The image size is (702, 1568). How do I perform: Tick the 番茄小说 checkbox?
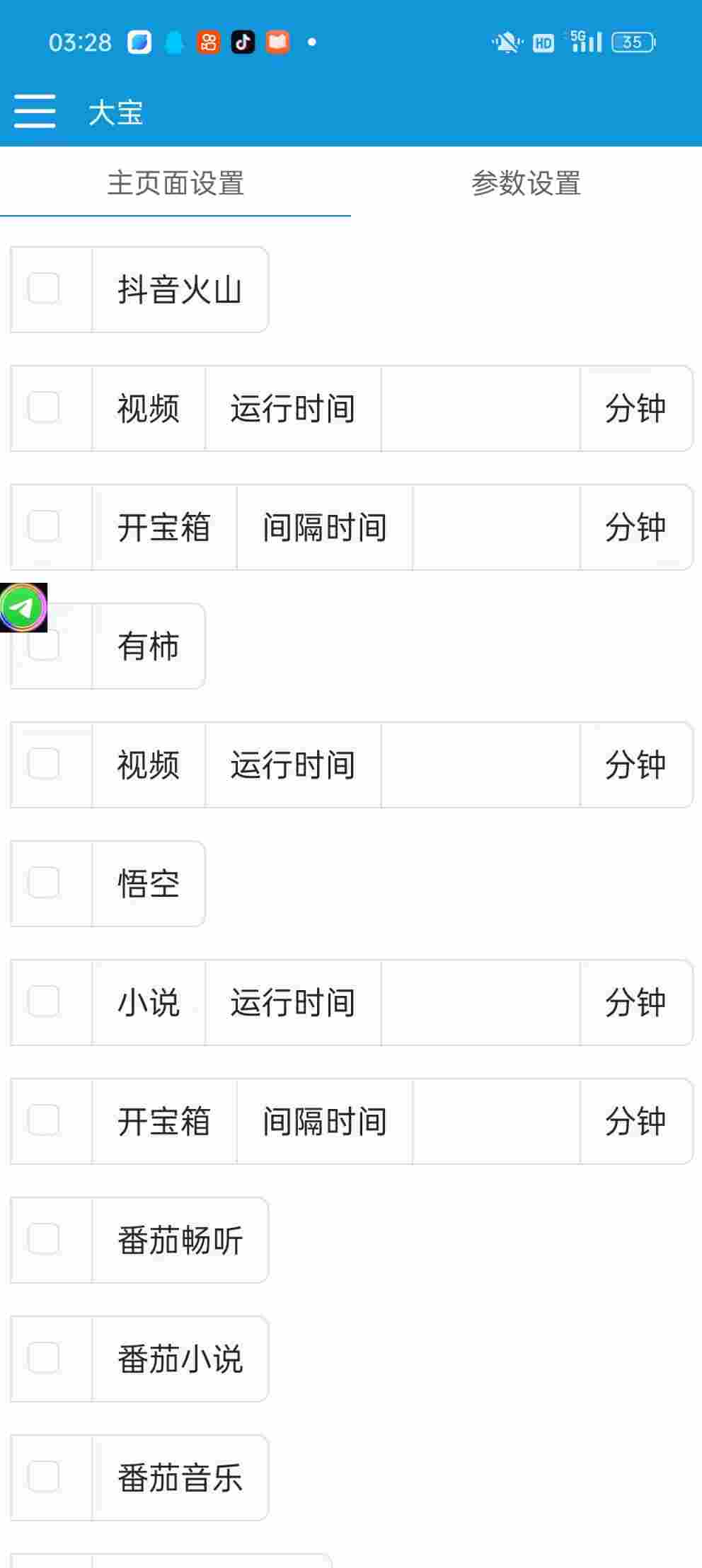pyautogui.click(x=43, y=1358)
